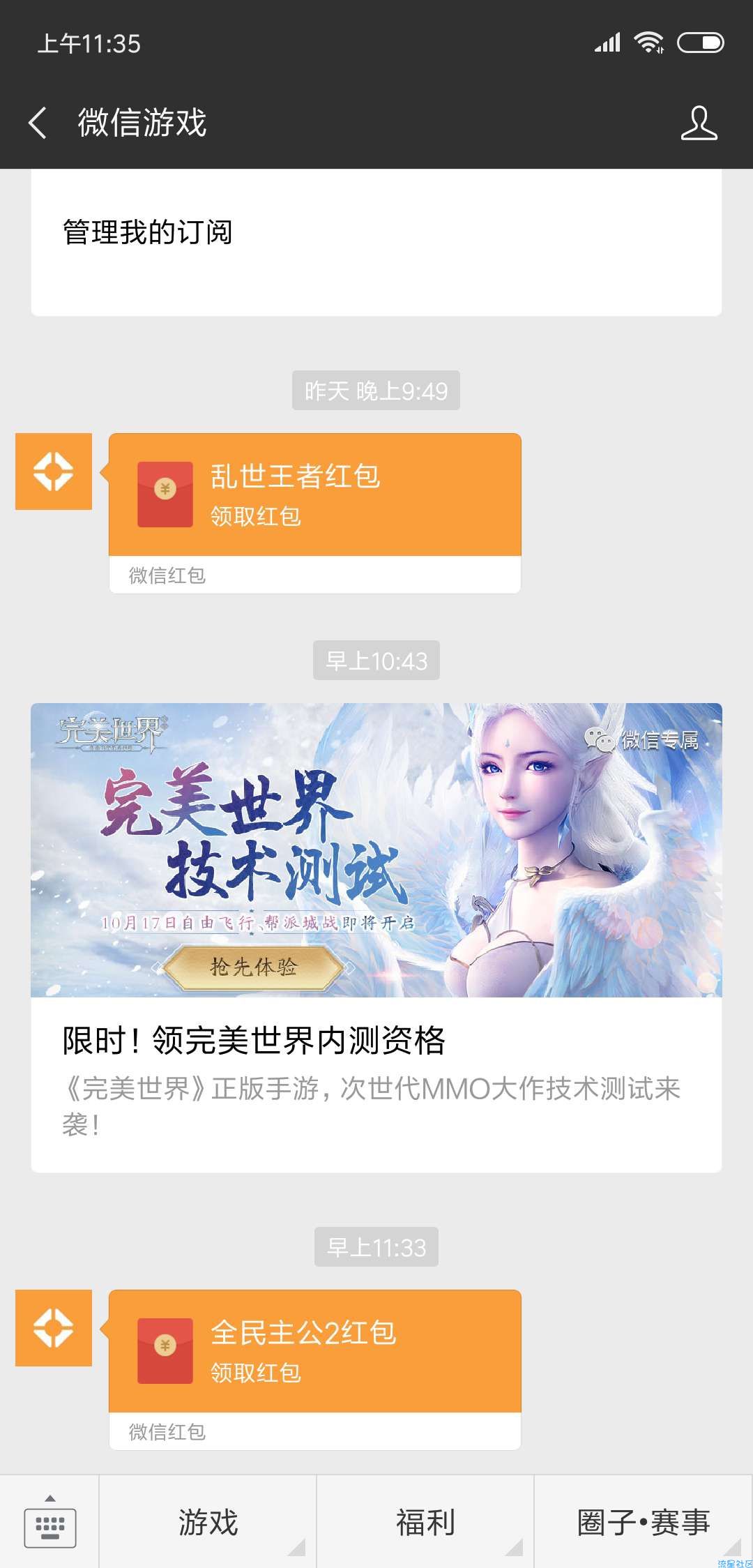Expand the 圈子•赛事 menu
This screenshot has height=1568, width=753.
coord(643,1522)
